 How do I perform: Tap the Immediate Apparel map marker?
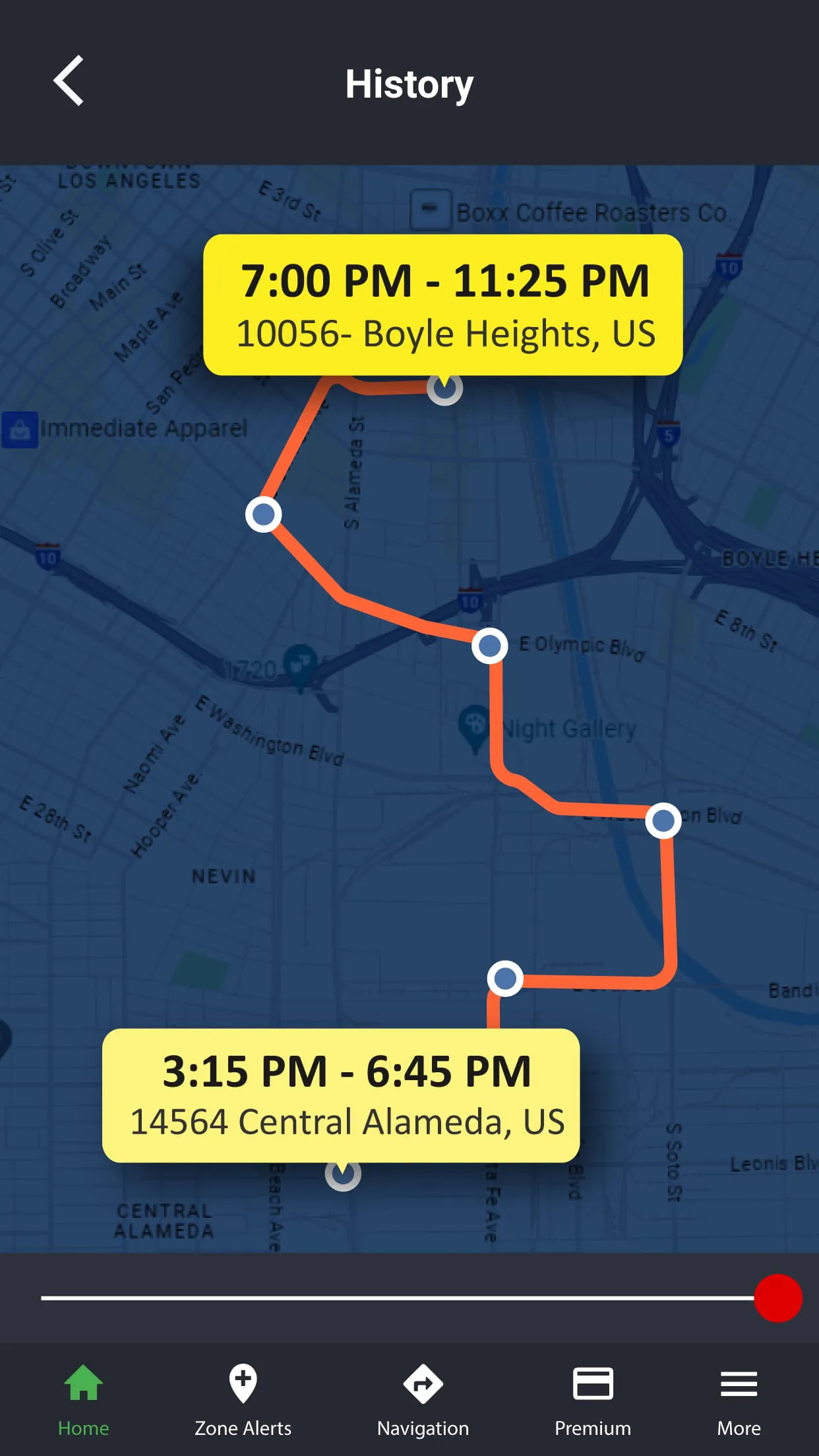20,428
